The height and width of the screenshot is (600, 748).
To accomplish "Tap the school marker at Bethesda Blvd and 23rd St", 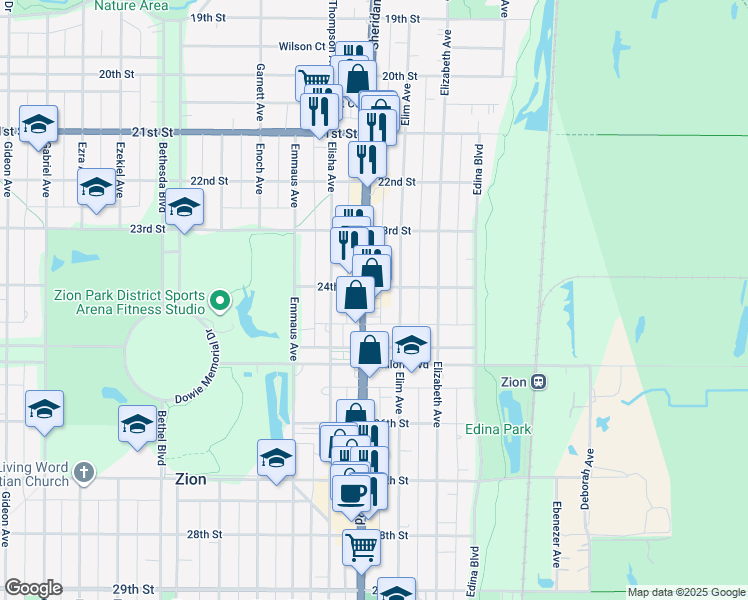I will click(x=185, y=208).
